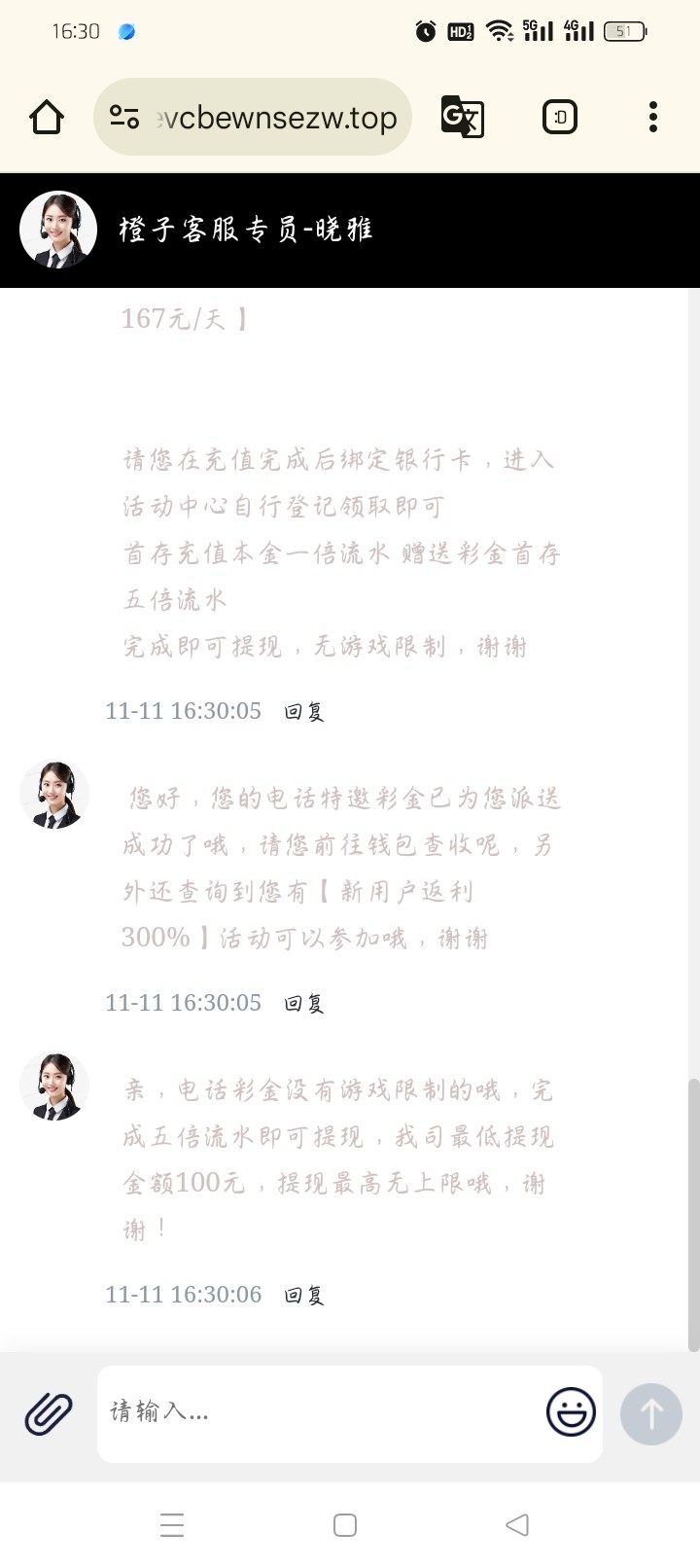Open the browser tab switcher
700x1568 pixels.
(x=559, y=118)
